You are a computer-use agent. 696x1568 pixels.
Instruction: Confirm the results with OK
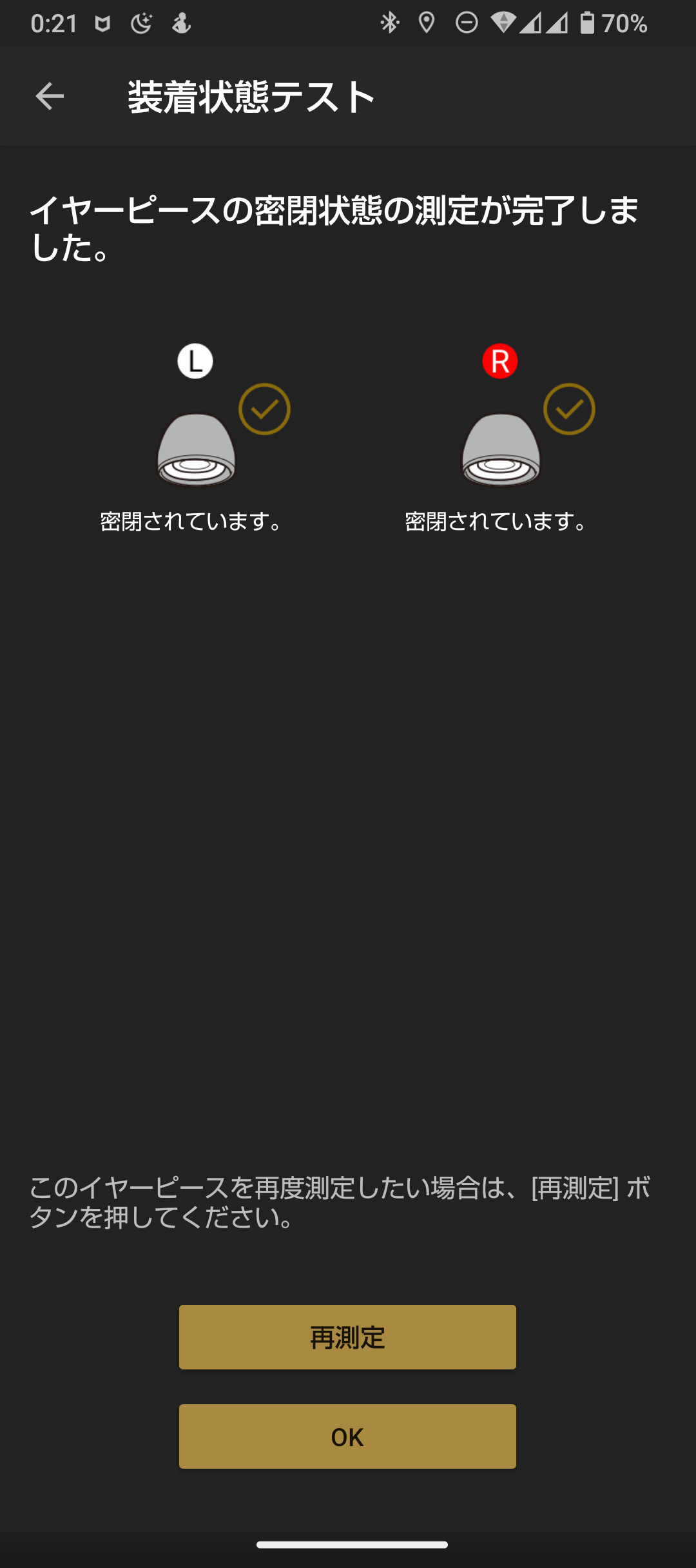tap(347, 1436)
